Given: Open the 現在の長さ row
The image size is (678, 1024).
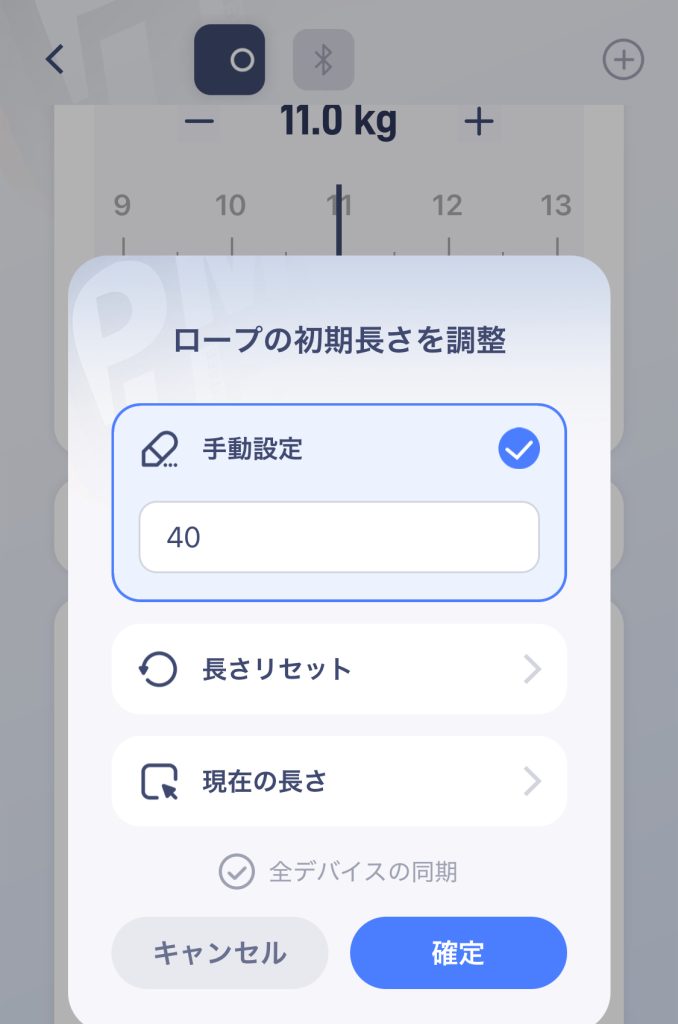Looking at the screenshot, I should point(339,781).
